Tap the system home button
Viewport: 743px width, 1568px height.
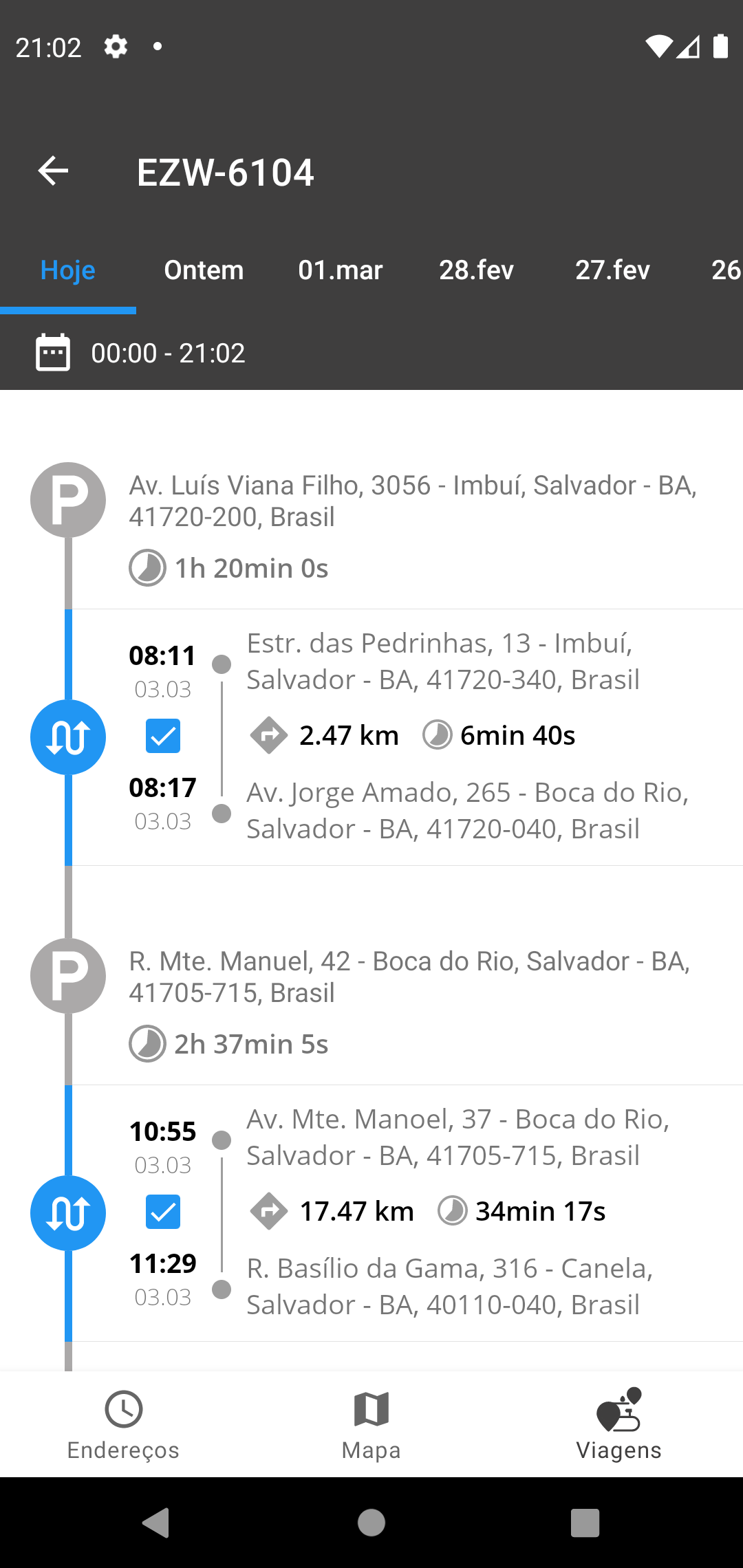point(371,1523)
